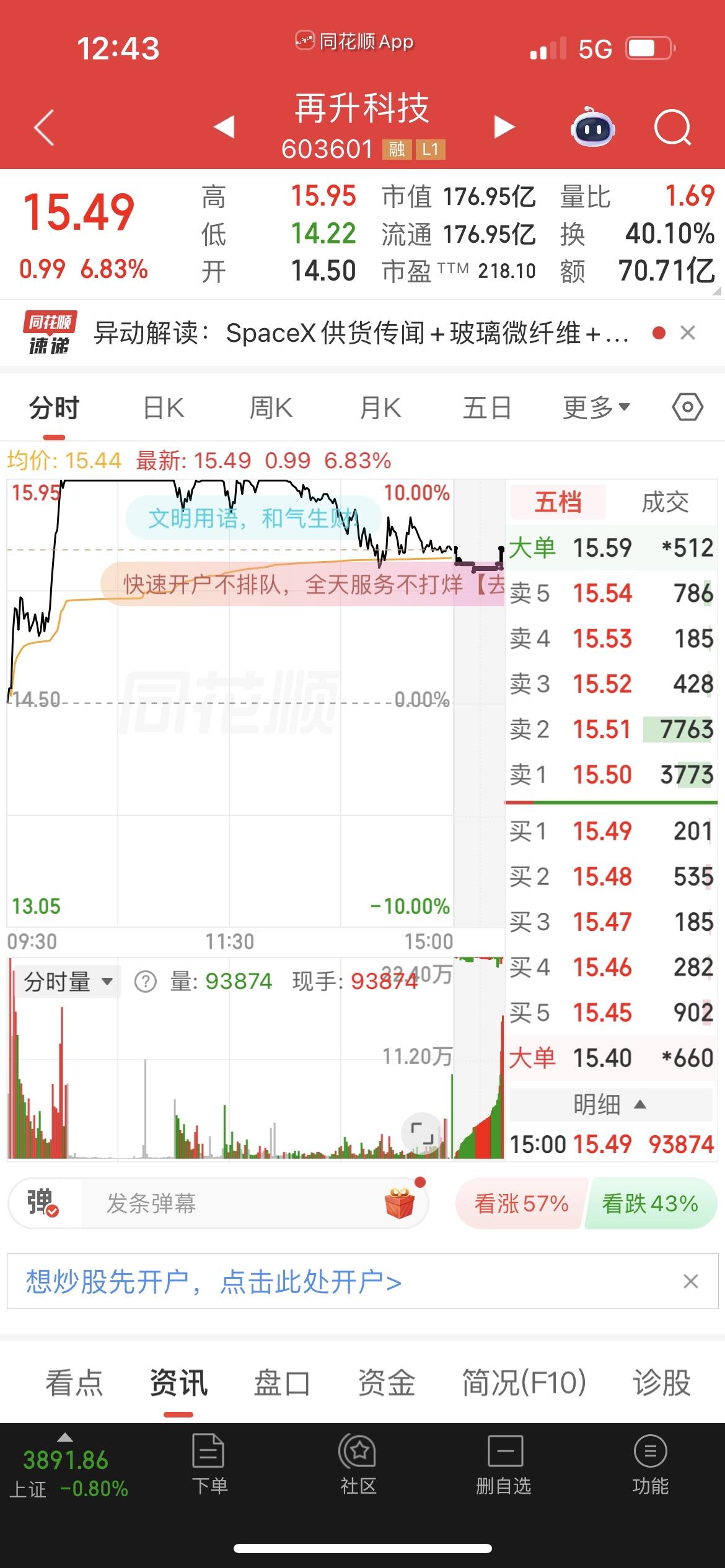Open the AI robot assistant
This screenshot has width=725, height=1568.
click(593, 127)
